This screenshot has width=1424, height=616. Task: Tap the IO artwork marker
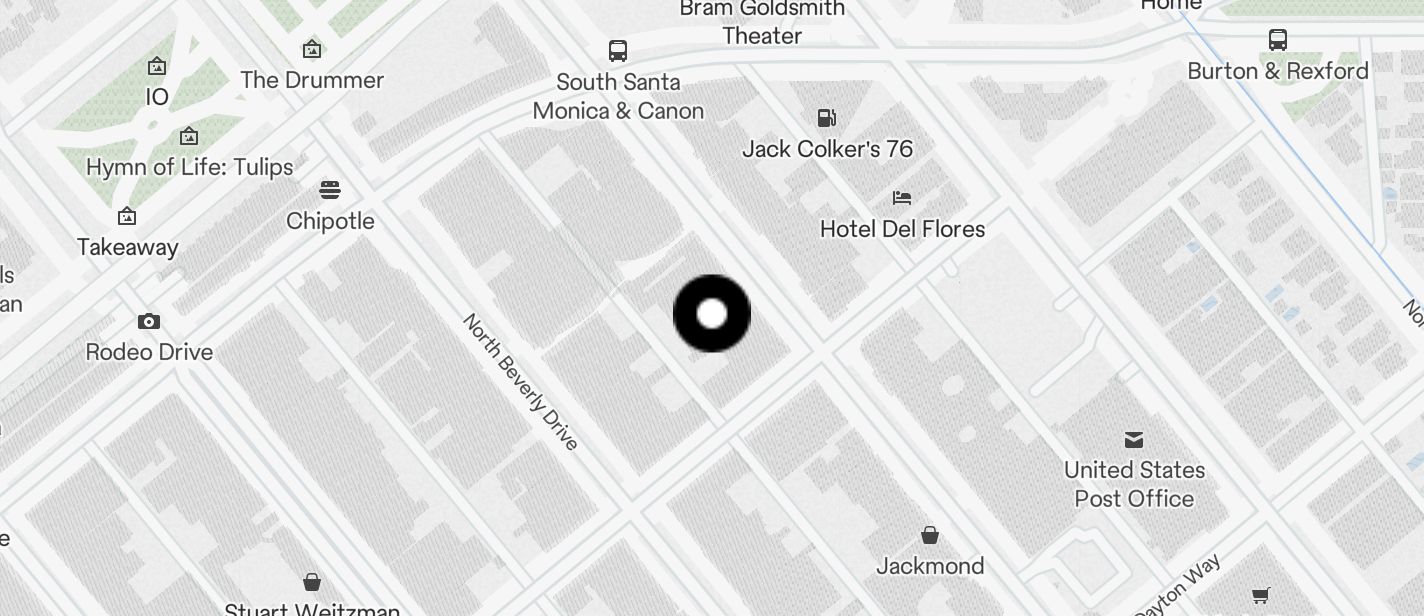(x=157, y=67)
